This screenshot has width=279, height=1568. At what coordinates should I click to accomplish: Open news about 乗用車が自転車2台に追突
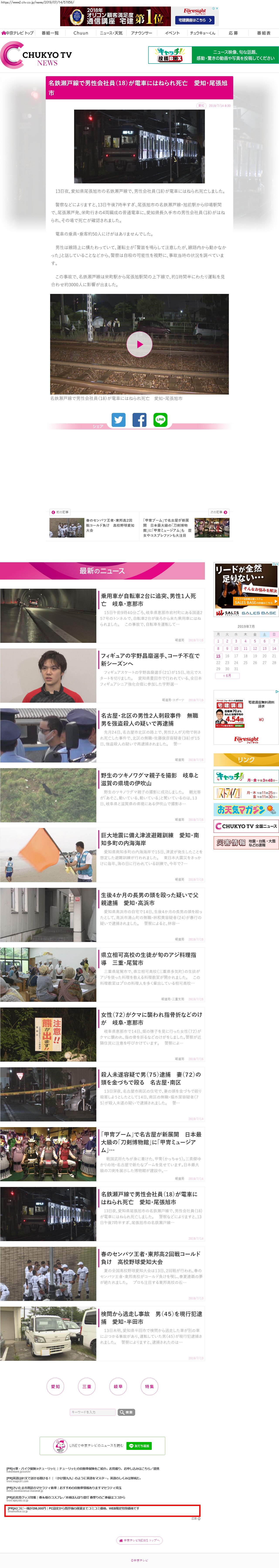[x=149, y=600]
